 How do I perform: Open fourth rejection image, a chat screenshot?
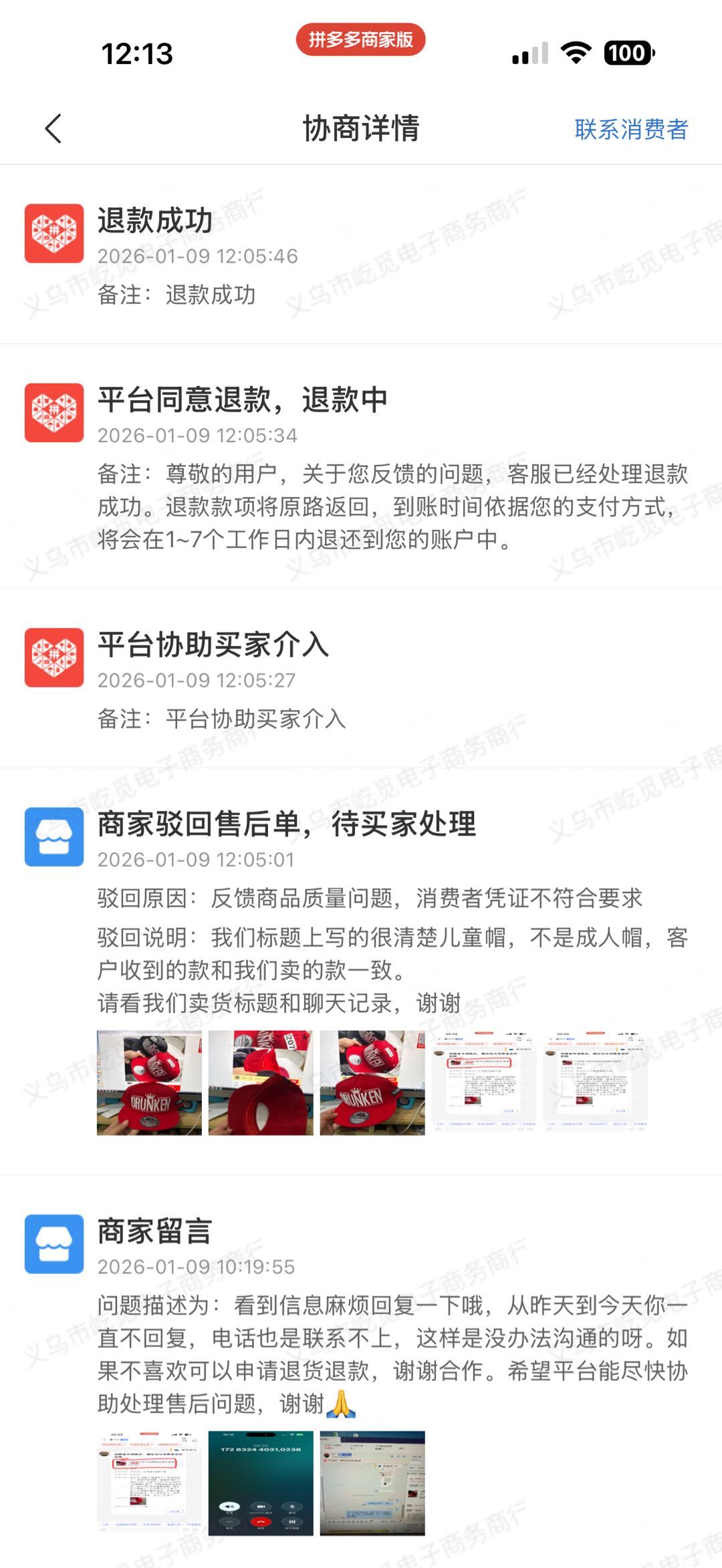tap(484, 1082)
